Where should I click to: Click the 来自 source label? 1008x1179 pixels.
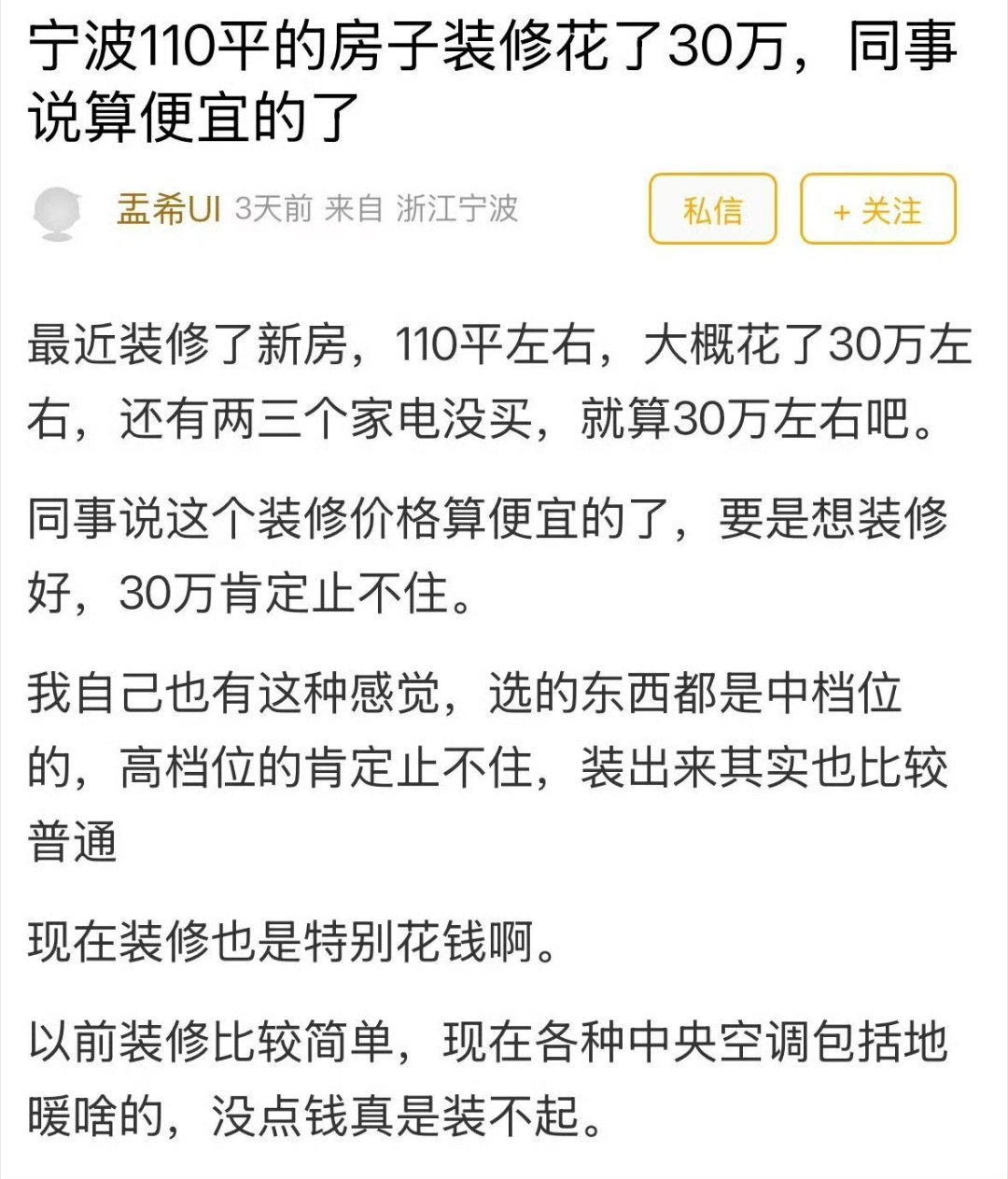(x=352, y=210)
